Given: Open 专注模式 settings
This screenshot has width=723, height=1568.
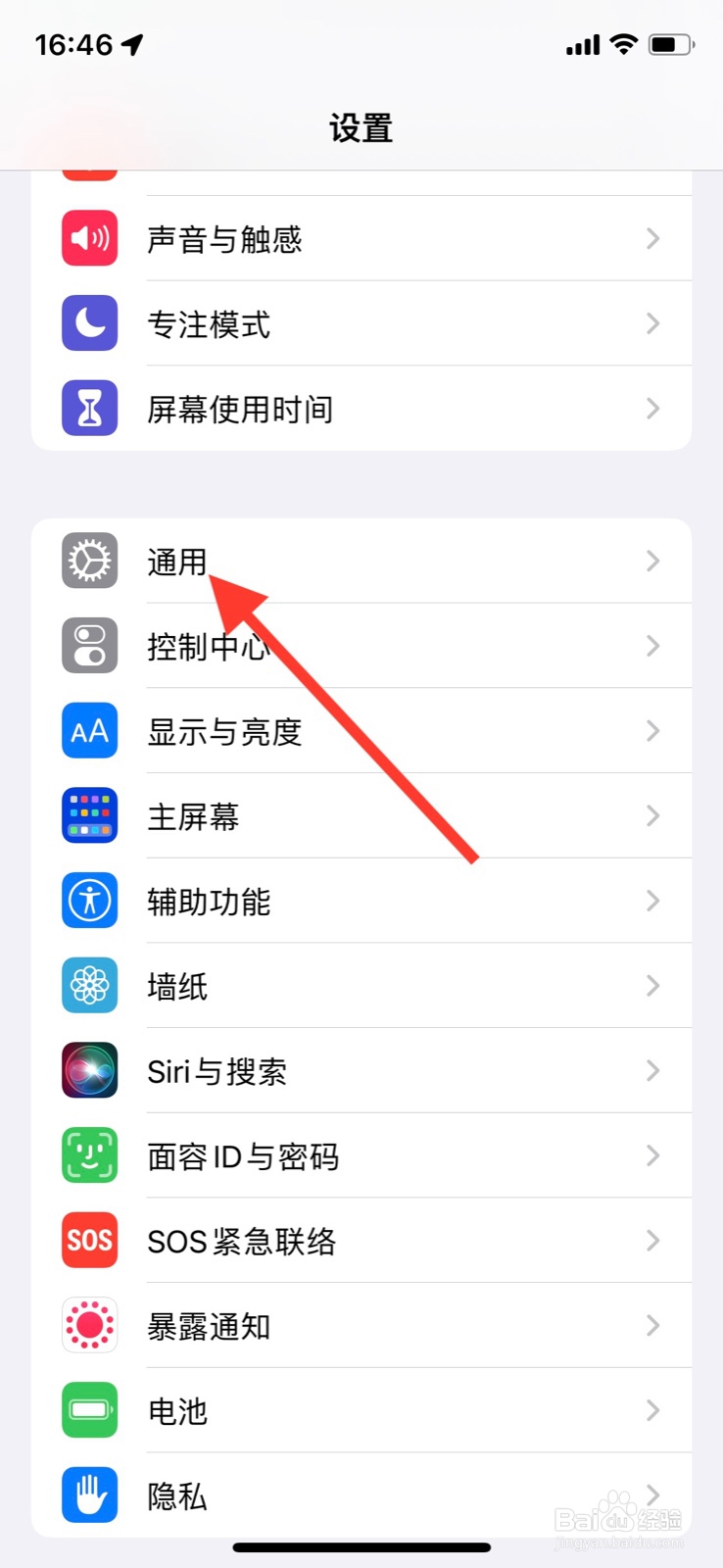Looking at the screenshot, I should click(362, 323).
